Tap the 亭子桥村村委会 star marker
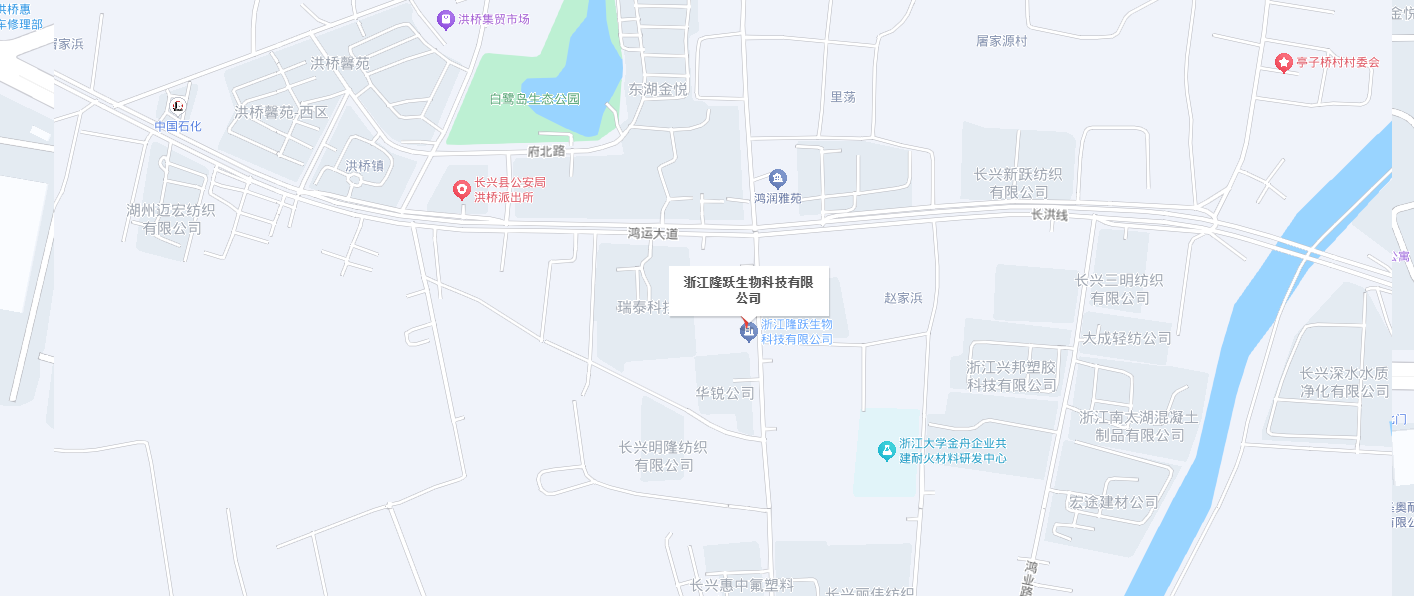This screenshot has width=1414, height=596. [x=1284, y=63]
